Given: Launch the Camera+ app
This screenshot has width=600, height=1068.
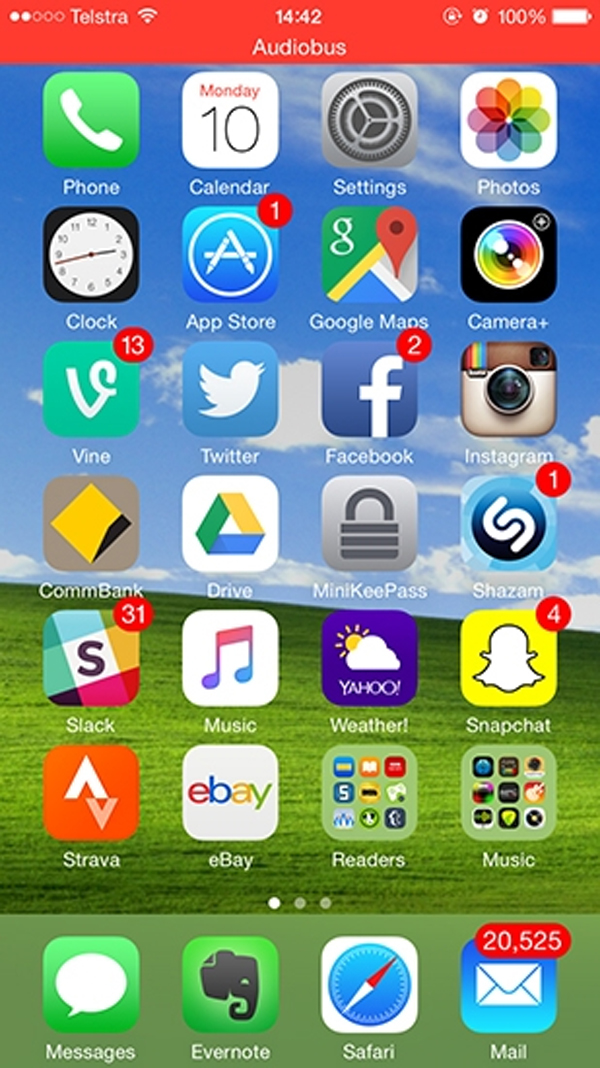Looking at the screenshot, I should 508,254.
